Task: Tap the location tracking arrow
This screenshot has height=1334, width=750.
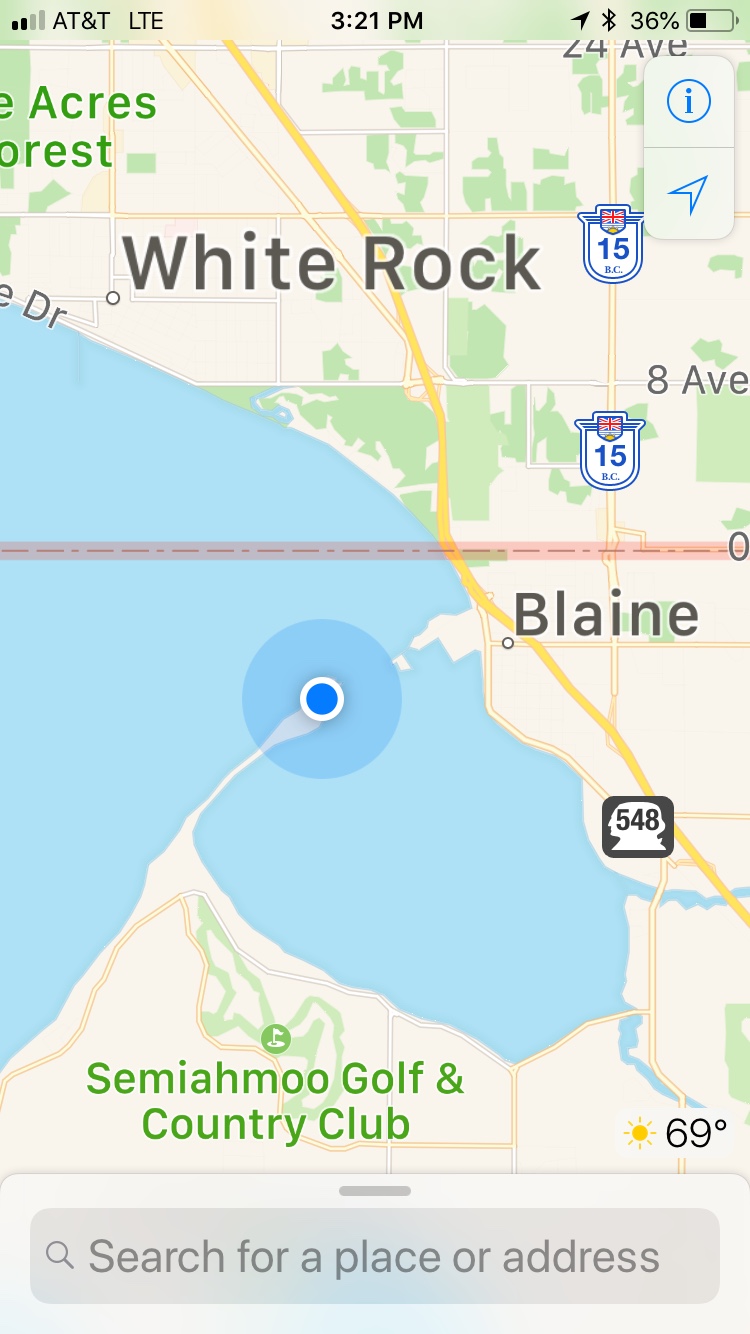Action: [x=688, y=194]
